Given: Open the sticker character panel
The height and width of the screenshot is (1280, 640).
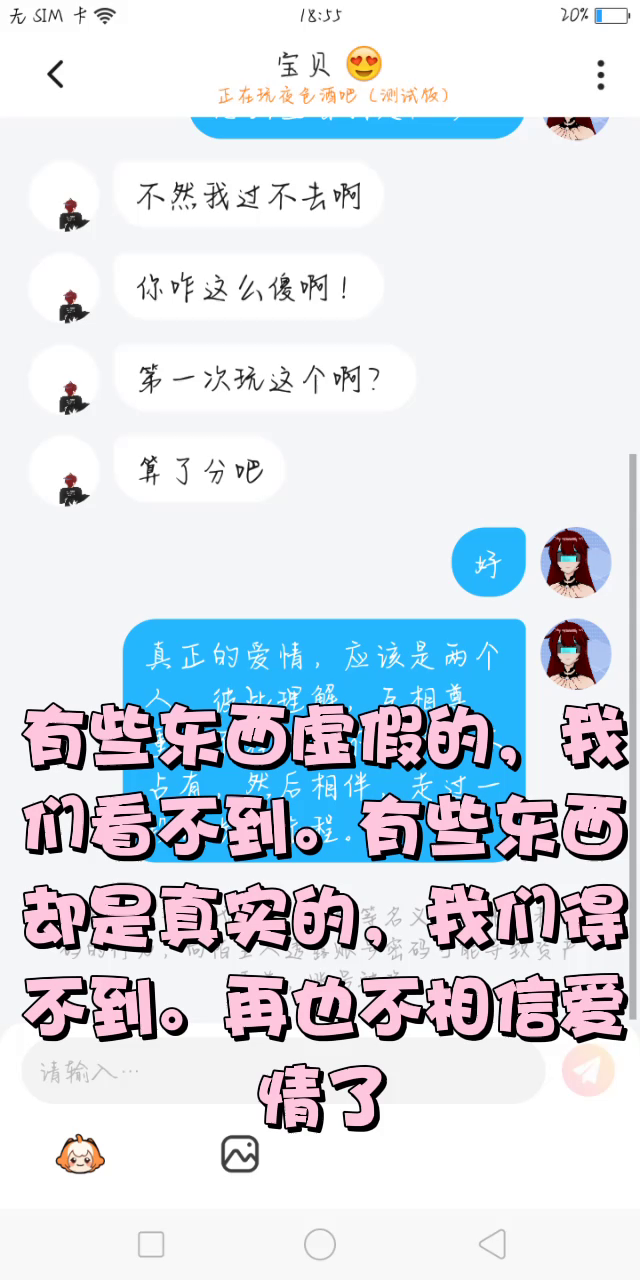Looking at the screenshot, I should tap(80, 1154).
